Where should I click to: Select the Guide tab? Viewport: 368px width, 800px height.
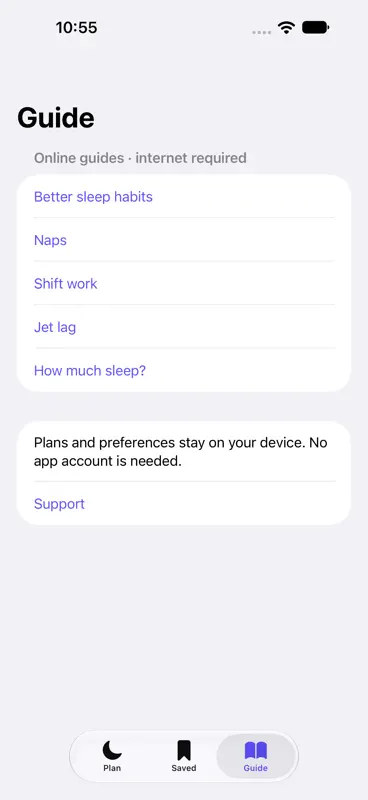pyautogui.click(x=256, y=756)
